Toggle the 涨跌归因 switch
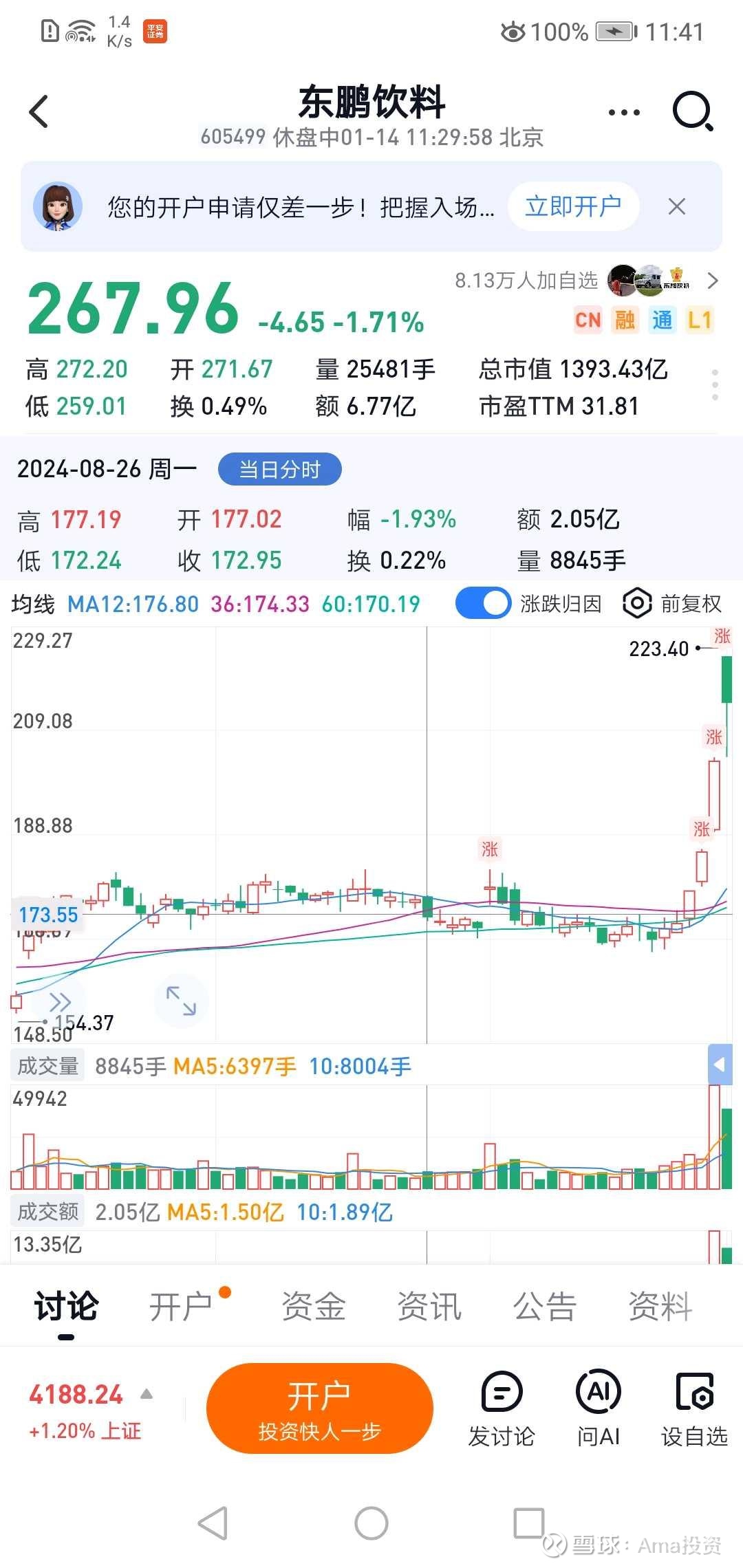743x1568 pixels. click(x=484, y=604)
